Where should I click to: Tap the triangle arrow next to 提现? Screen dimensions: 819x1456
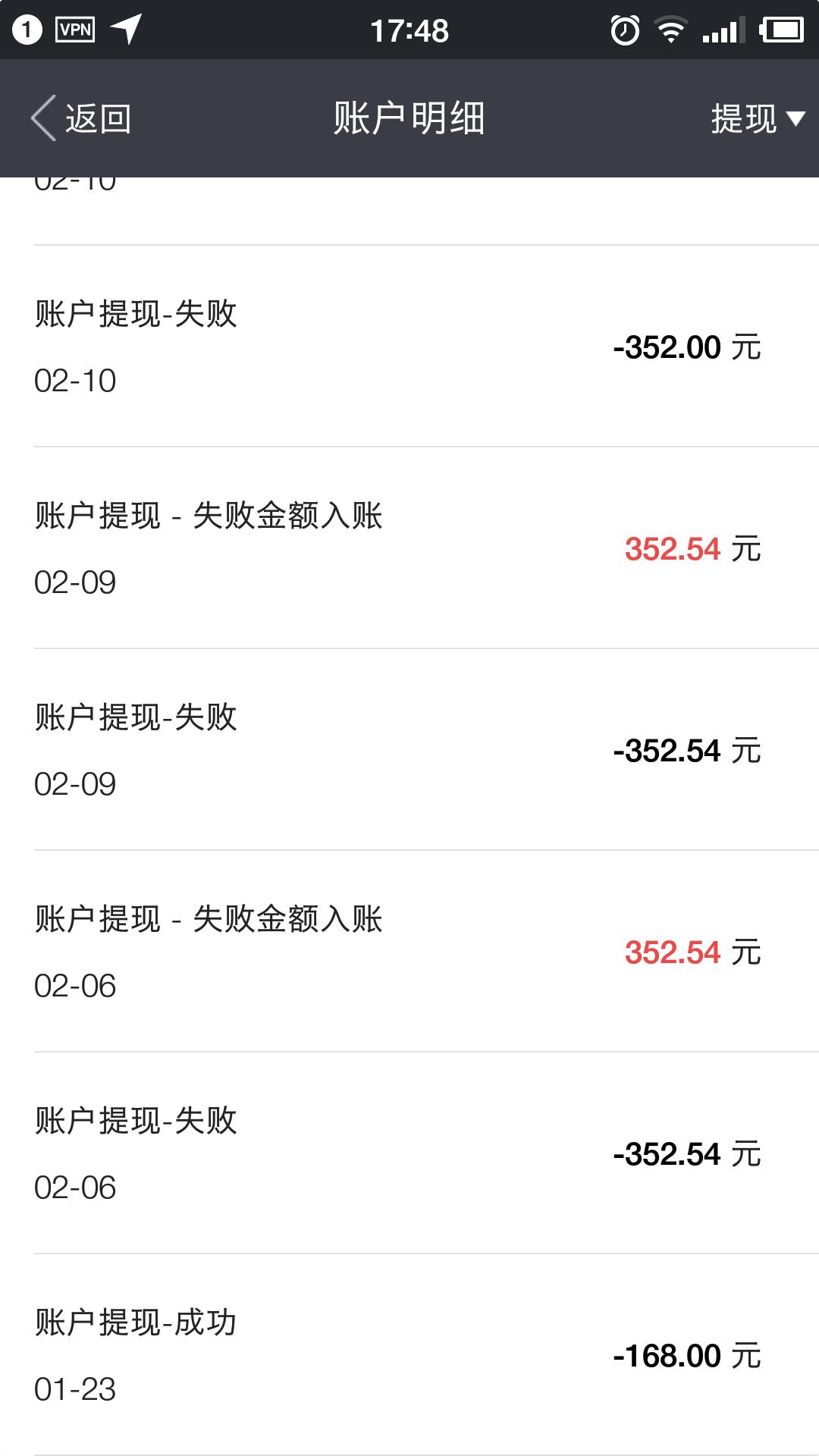[x=793, y=119]
